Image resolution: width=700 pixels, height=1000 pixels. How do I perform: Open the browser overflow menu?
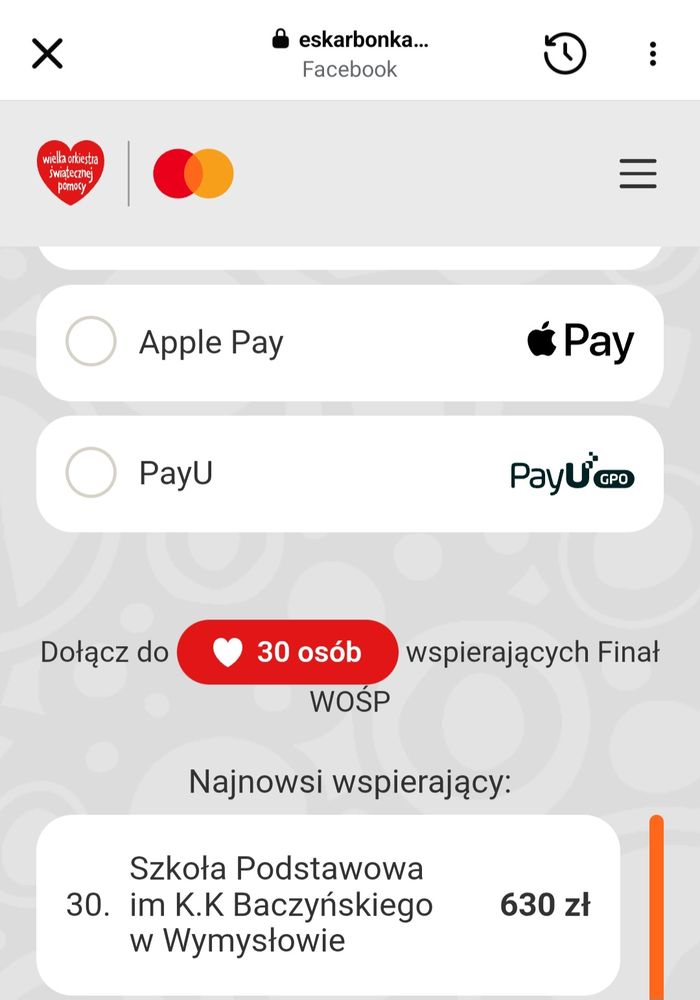coord(653,53)
